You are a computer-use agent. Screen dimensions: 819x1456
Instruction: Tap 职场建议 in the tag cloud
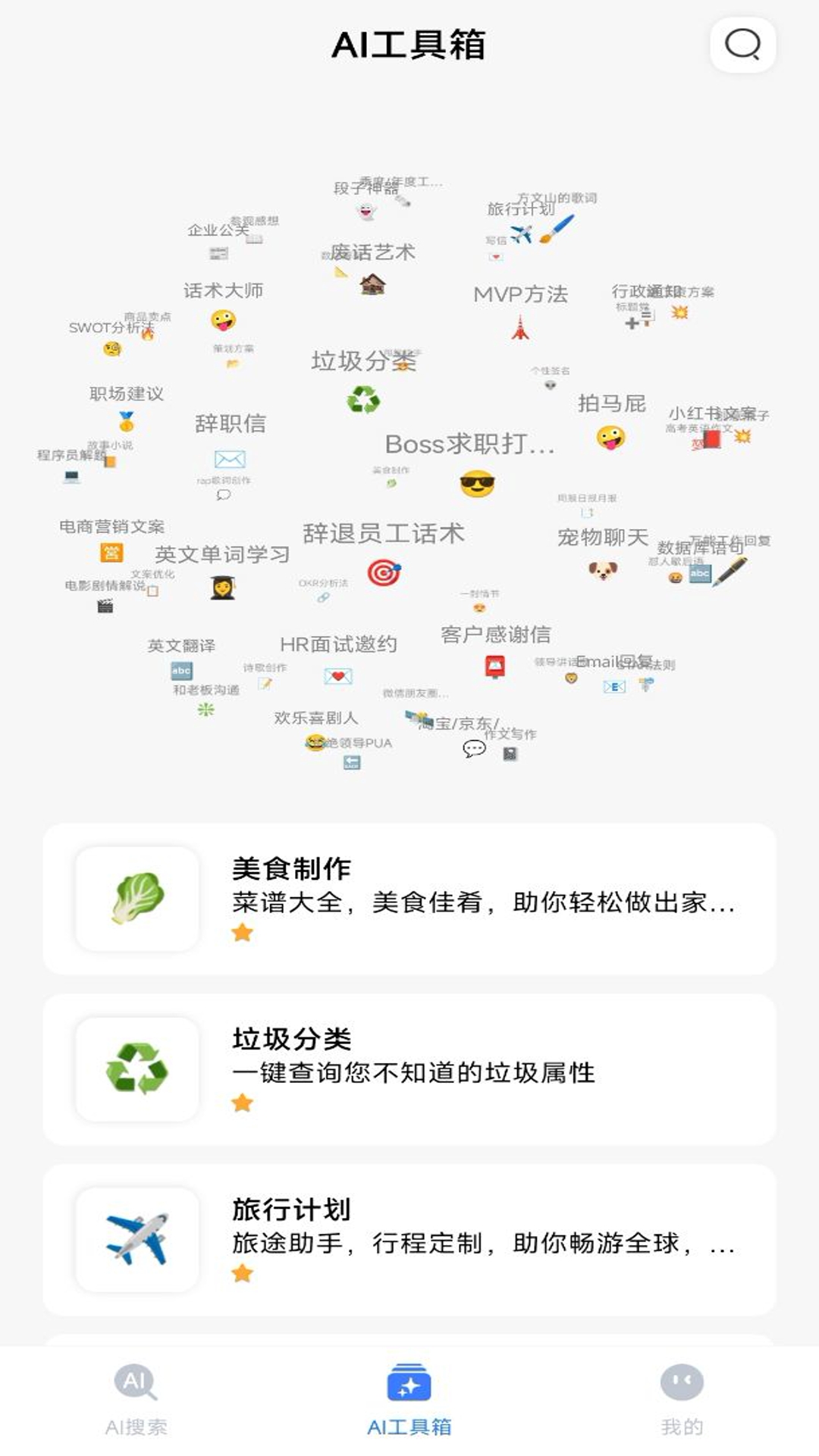pyautogui.click(x=127, y=394)
